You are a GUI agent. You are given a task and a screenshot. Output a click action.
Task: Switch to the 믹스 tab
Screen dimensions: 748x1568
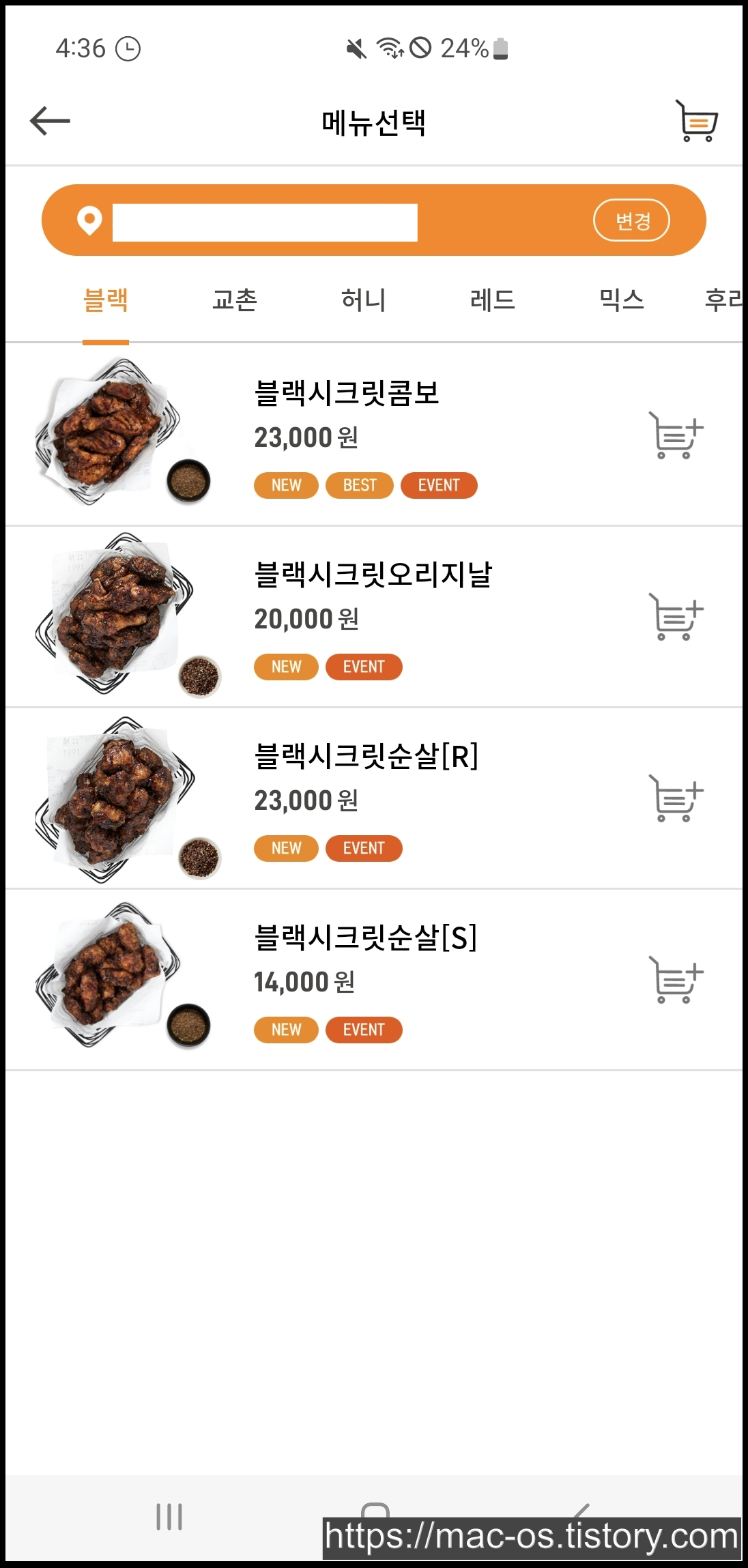point(621,300)
